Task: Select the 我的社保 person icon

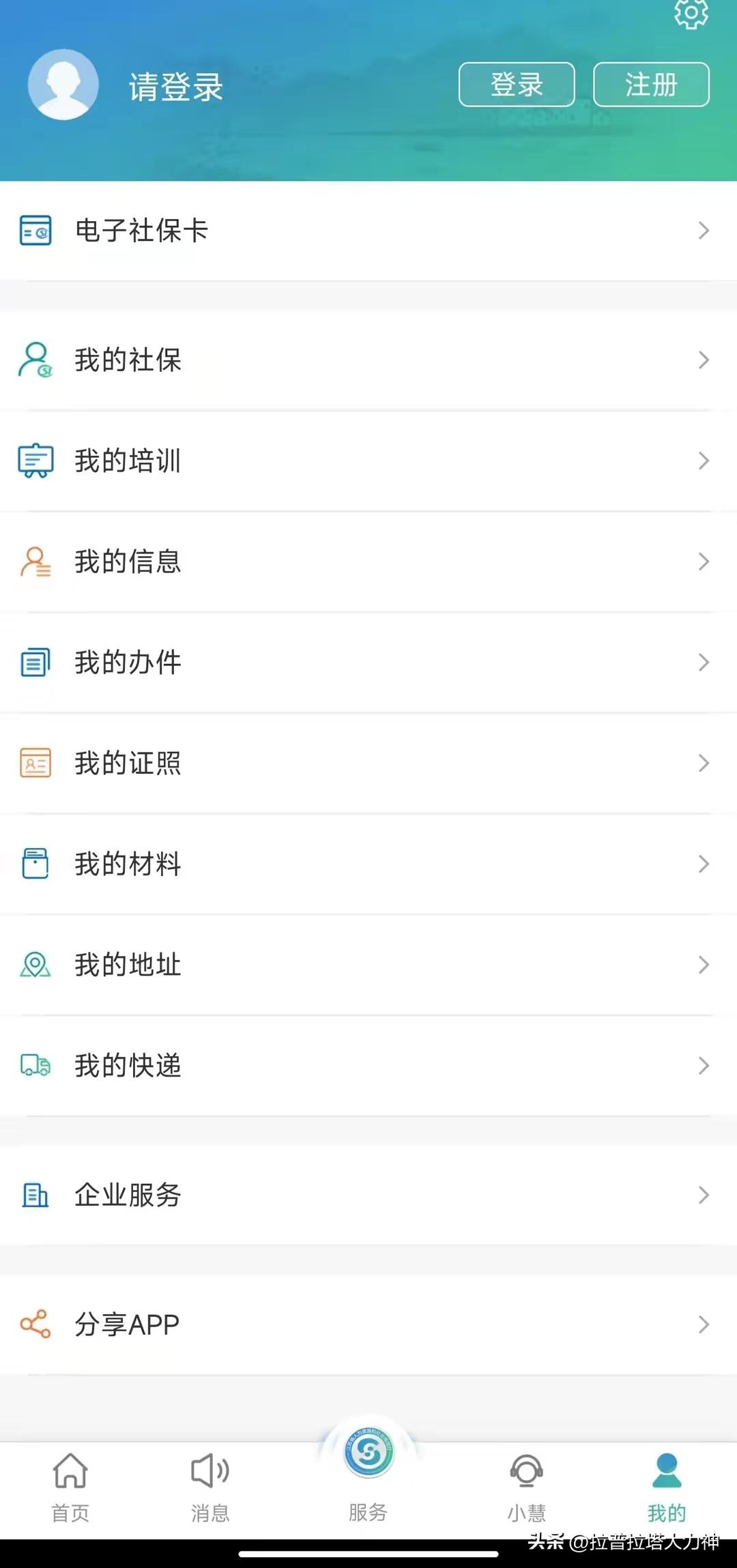Action: coord(35,360)
